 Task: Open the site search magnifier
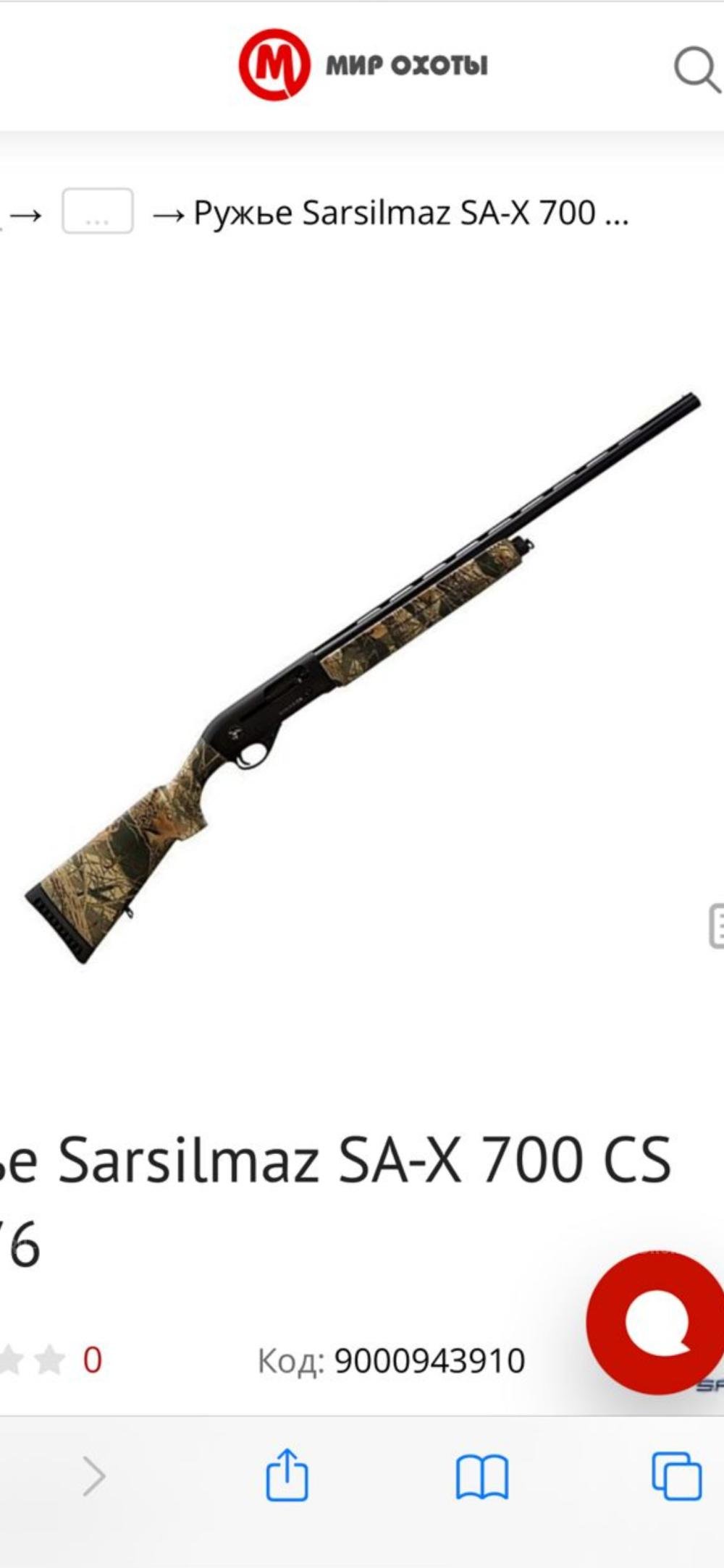pos(696,70)
